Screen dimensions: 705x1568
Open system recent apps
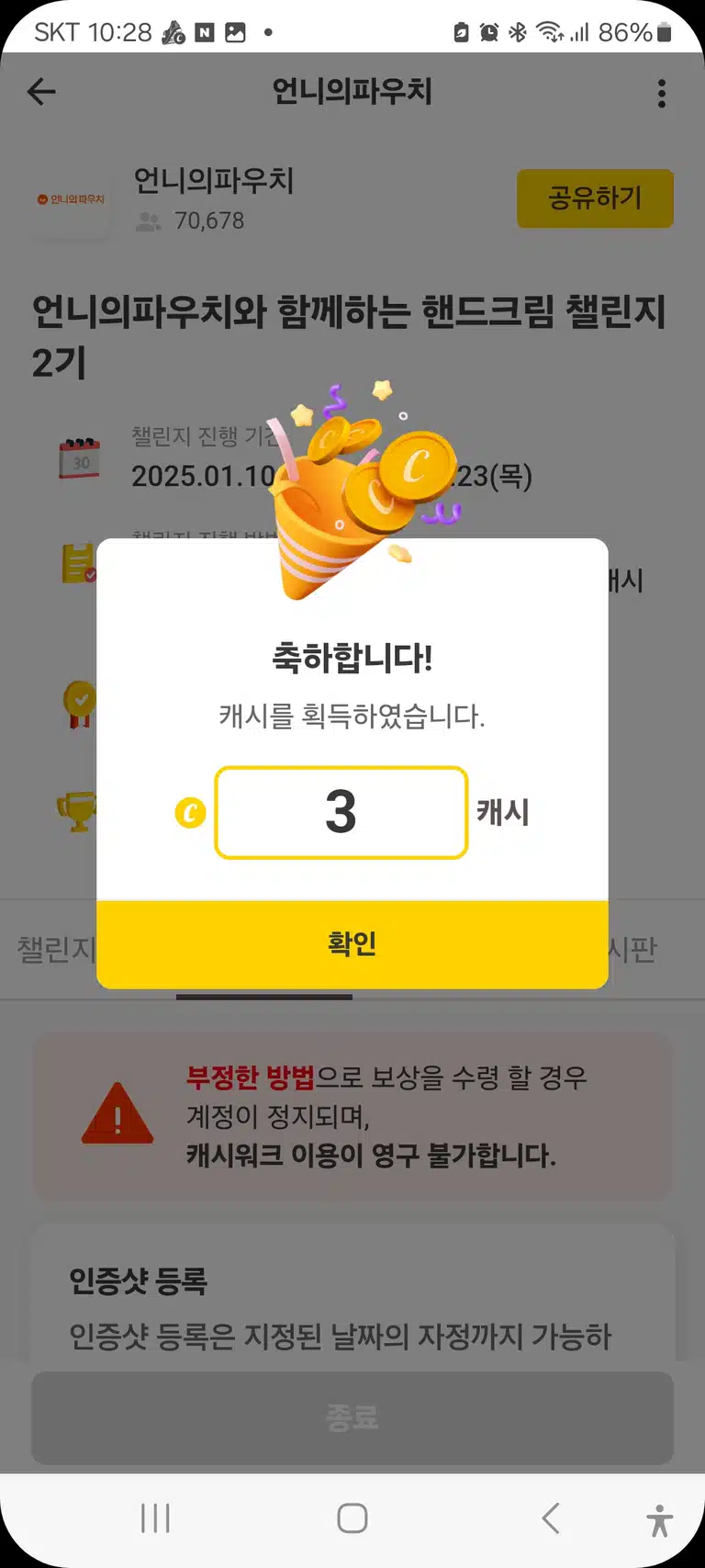coord(155,1518)
